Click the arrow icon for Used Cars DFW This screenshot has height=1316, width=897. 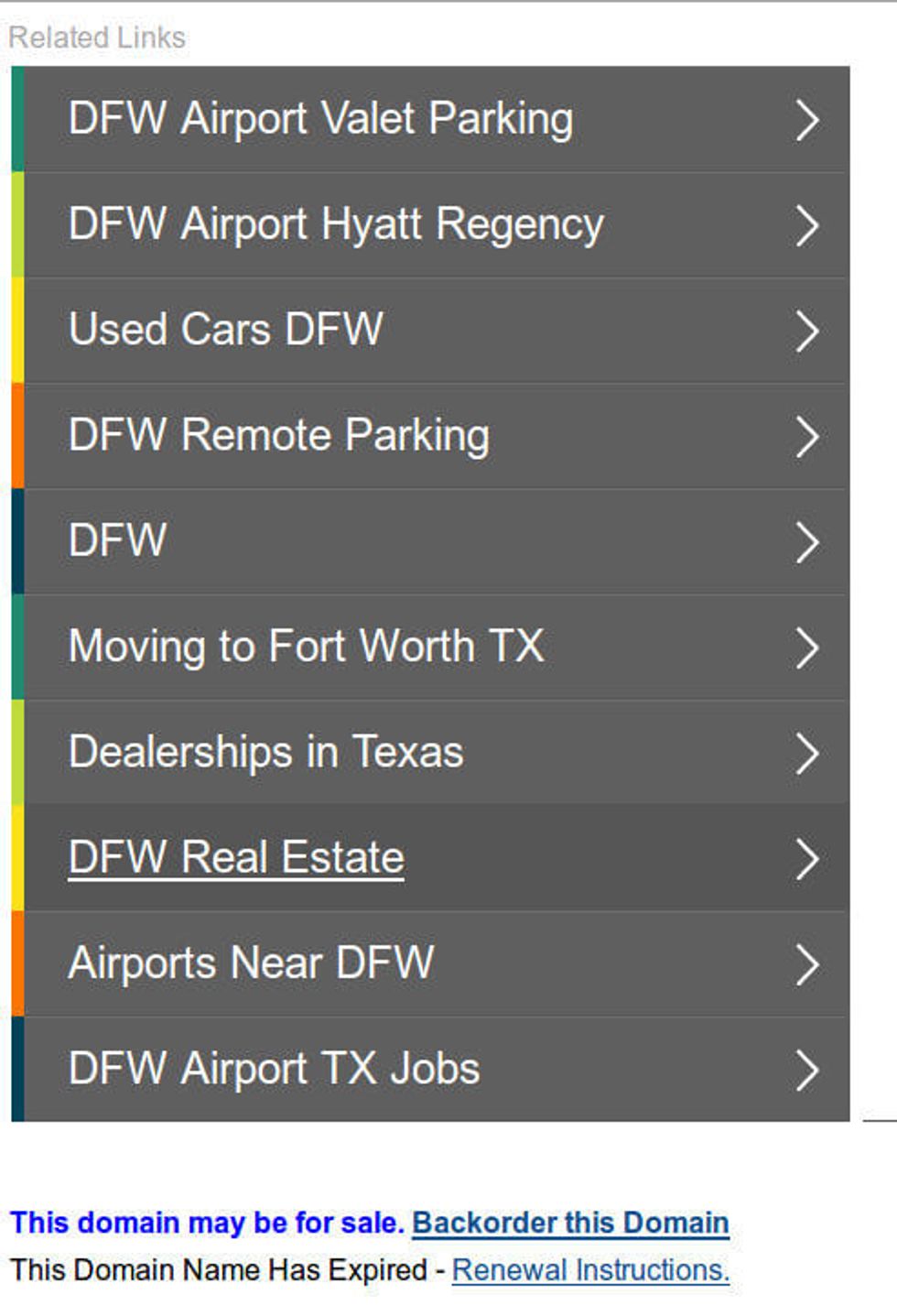pyautogui.click(x=805, y=331)
